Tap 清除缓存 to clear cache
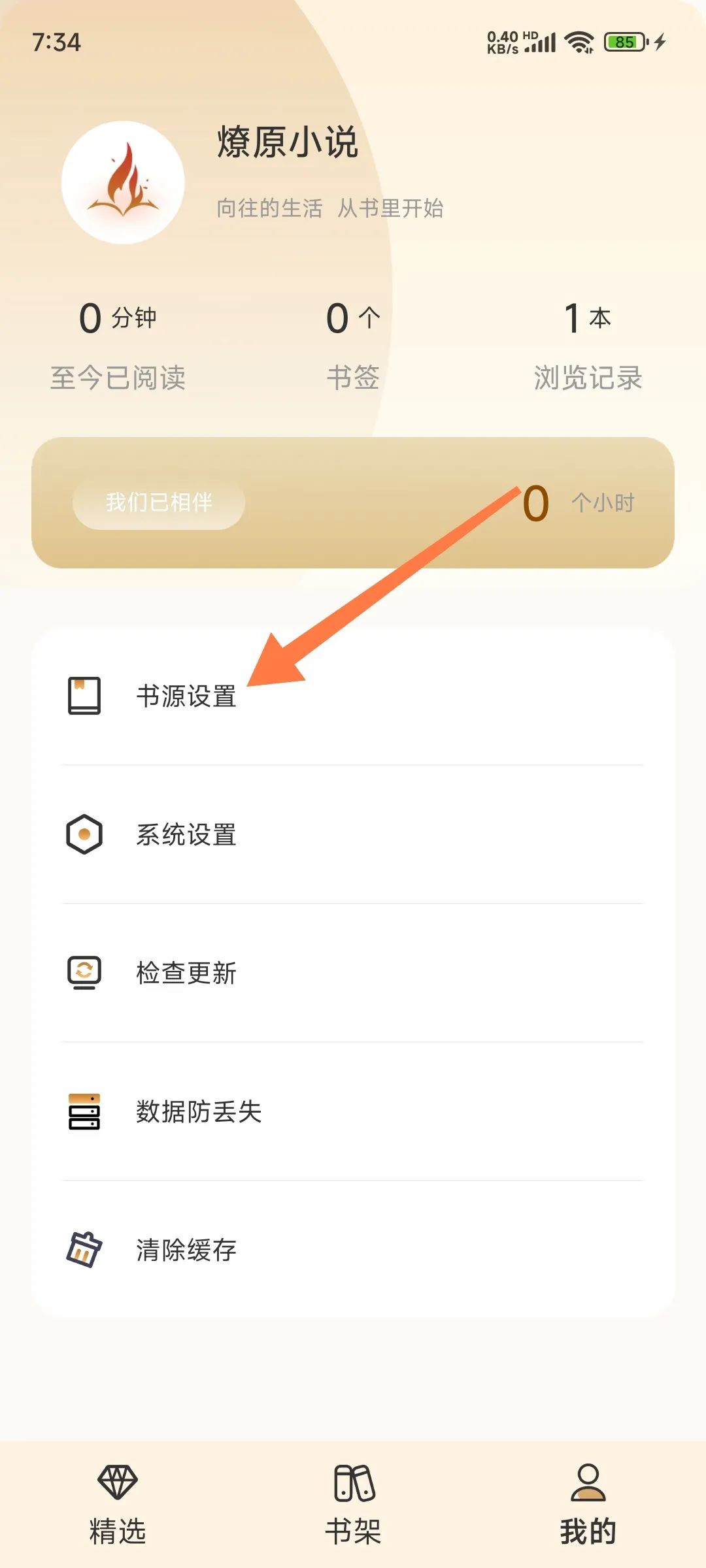This screenshot has height=1568, width=706. coord(353,1250)
